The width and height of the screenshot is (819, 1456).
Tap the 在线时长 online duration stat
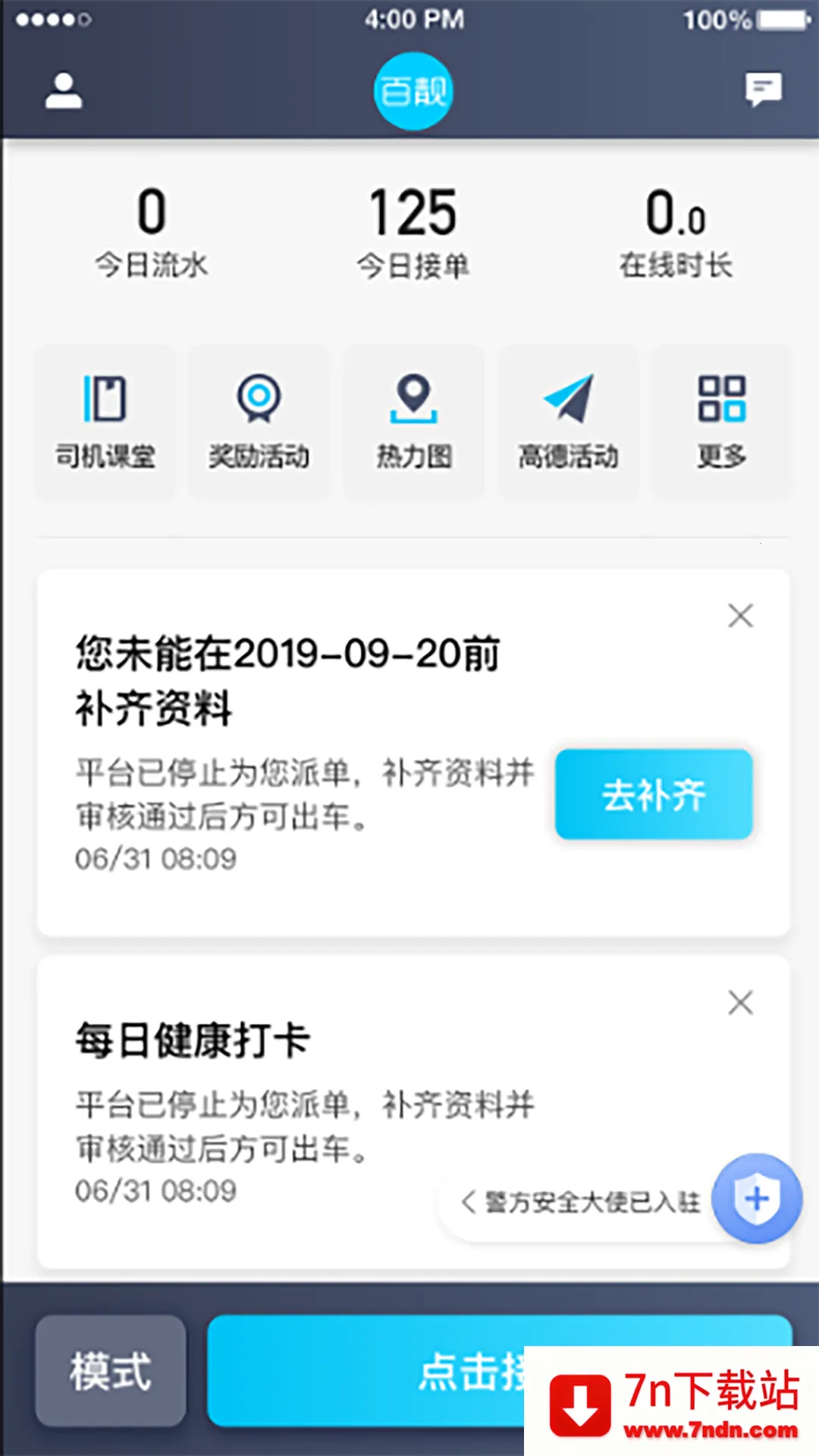(674, 231)
